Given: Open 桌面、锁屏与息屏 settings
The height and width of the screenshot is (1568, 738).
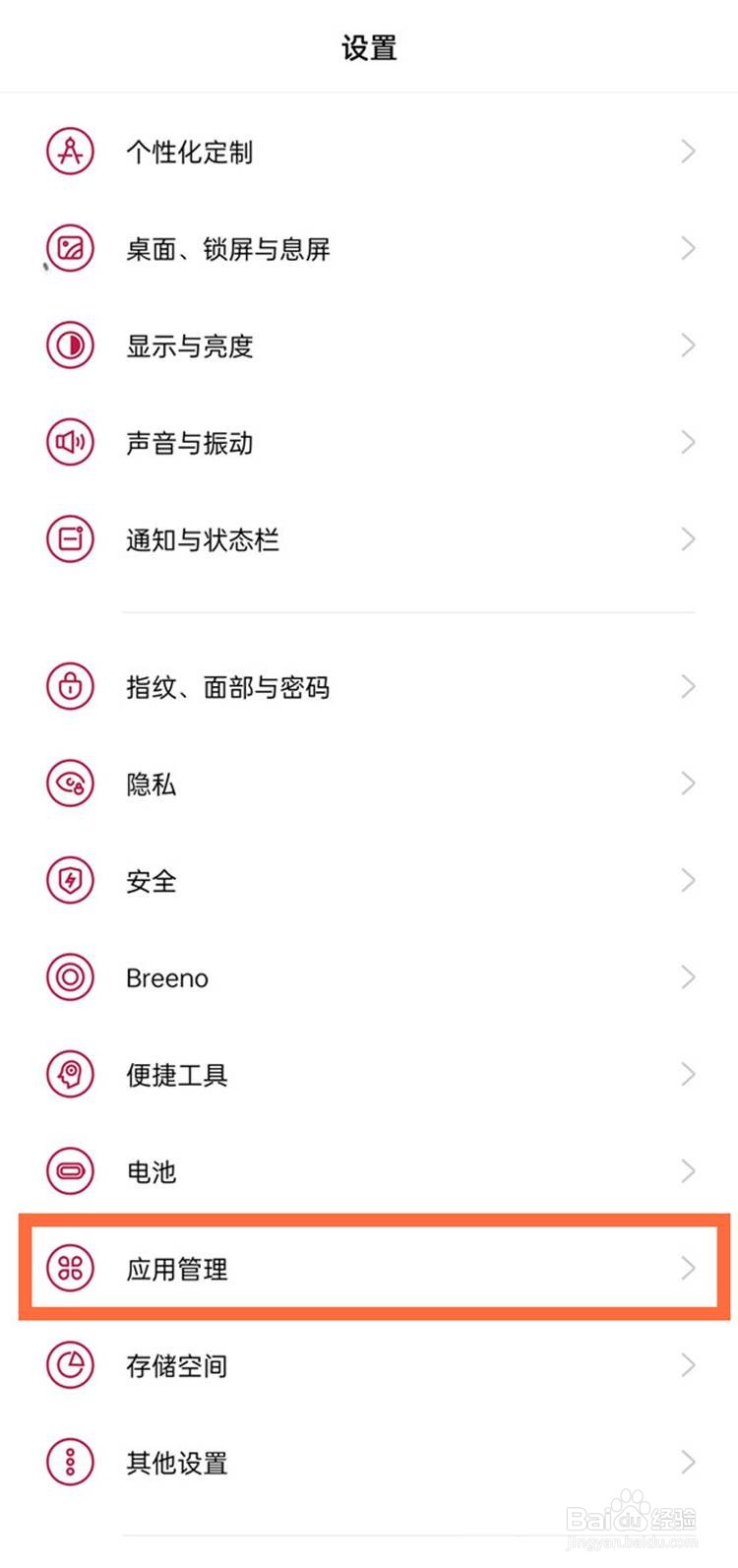Looking at the screenshot, I should [369, 248].
